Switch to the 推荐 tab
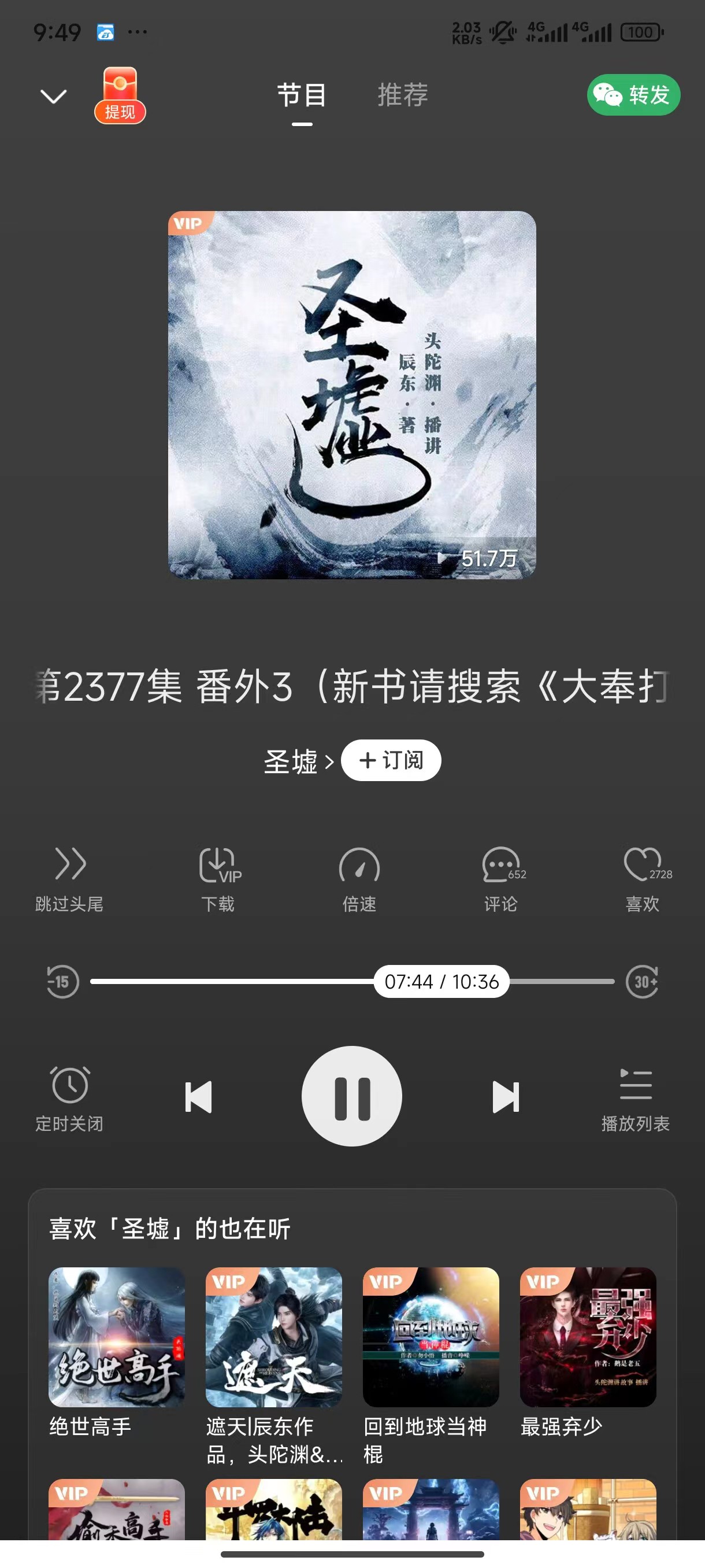Screen dimensions: 705x1568 click(x=403, y=95)
